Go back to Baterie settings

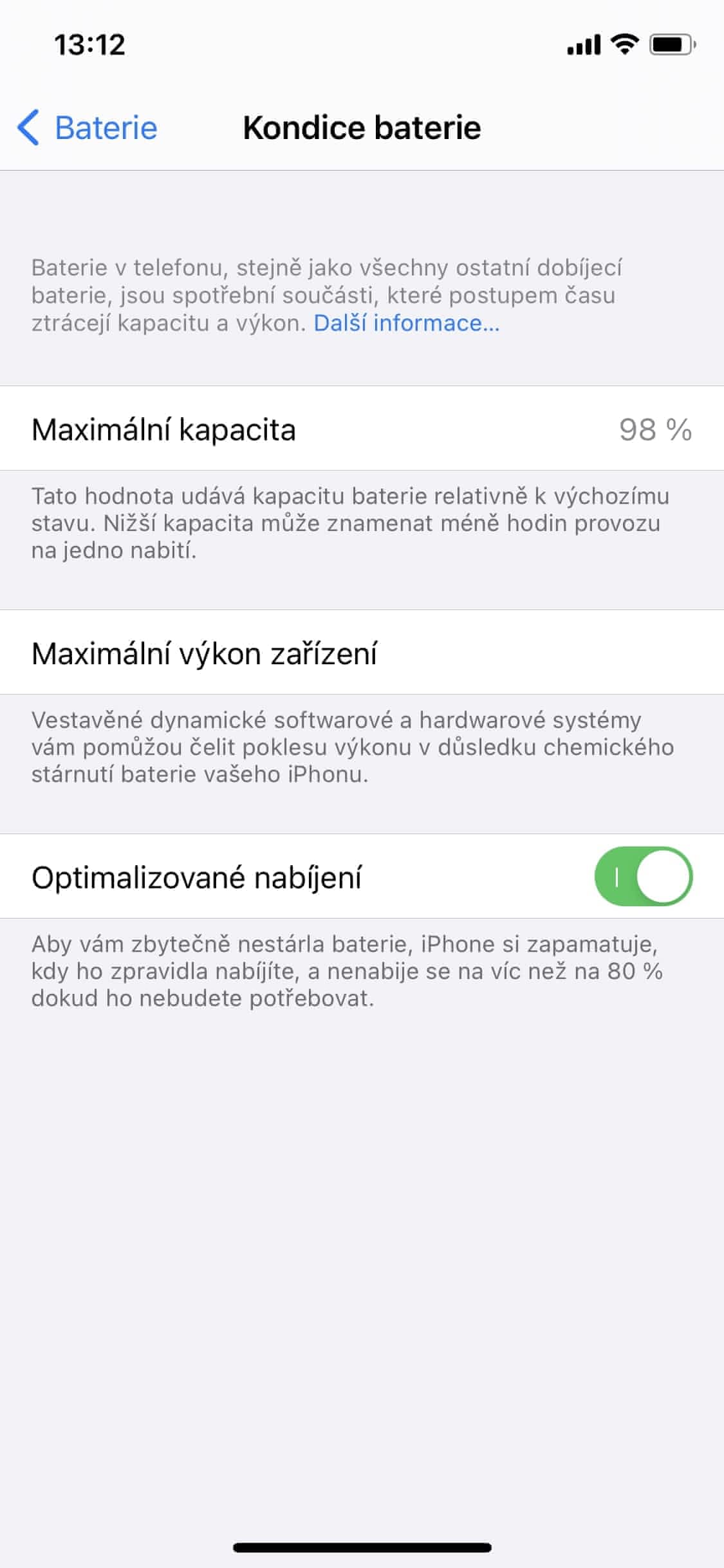[x=88, y=127]
